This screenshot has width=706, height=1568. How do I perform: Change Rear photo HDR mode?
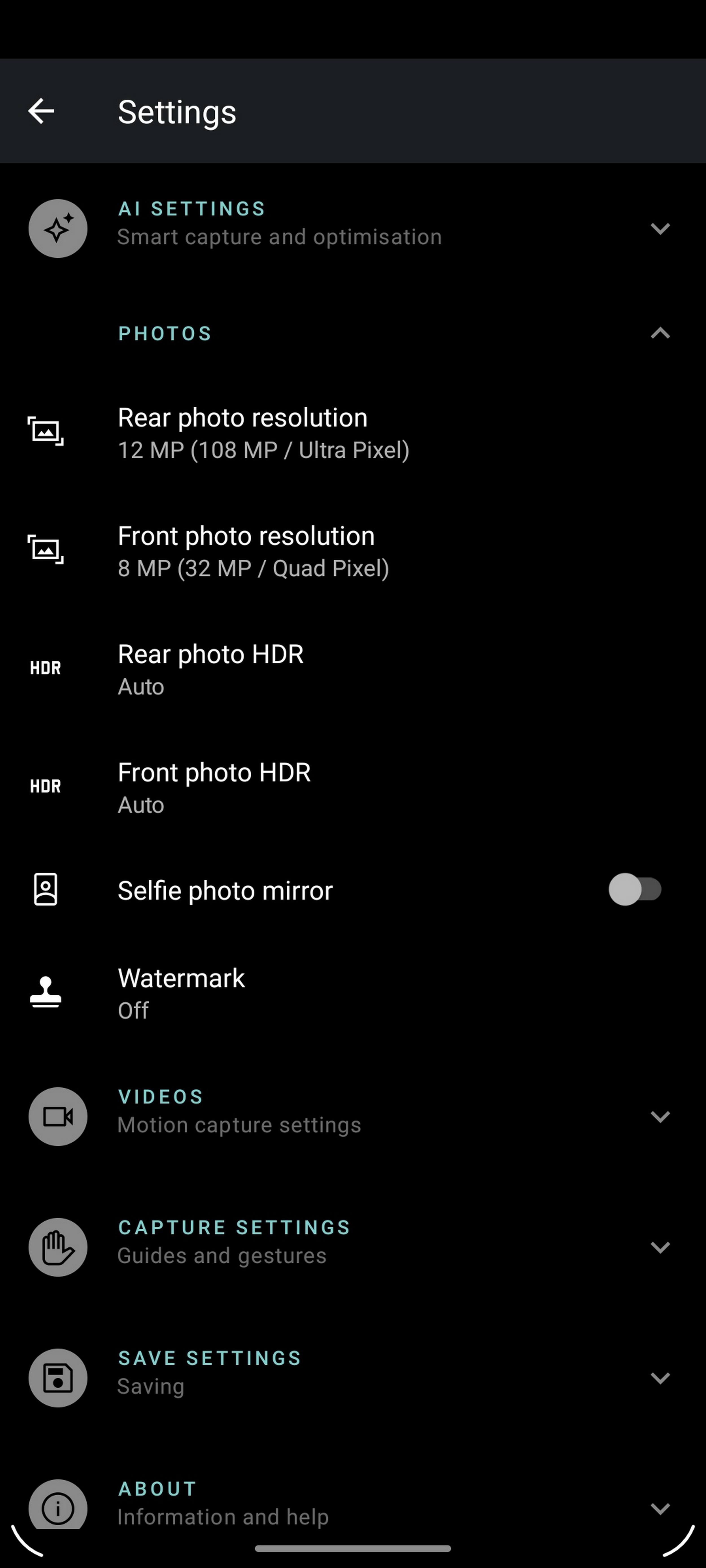(x=210, y=669)
